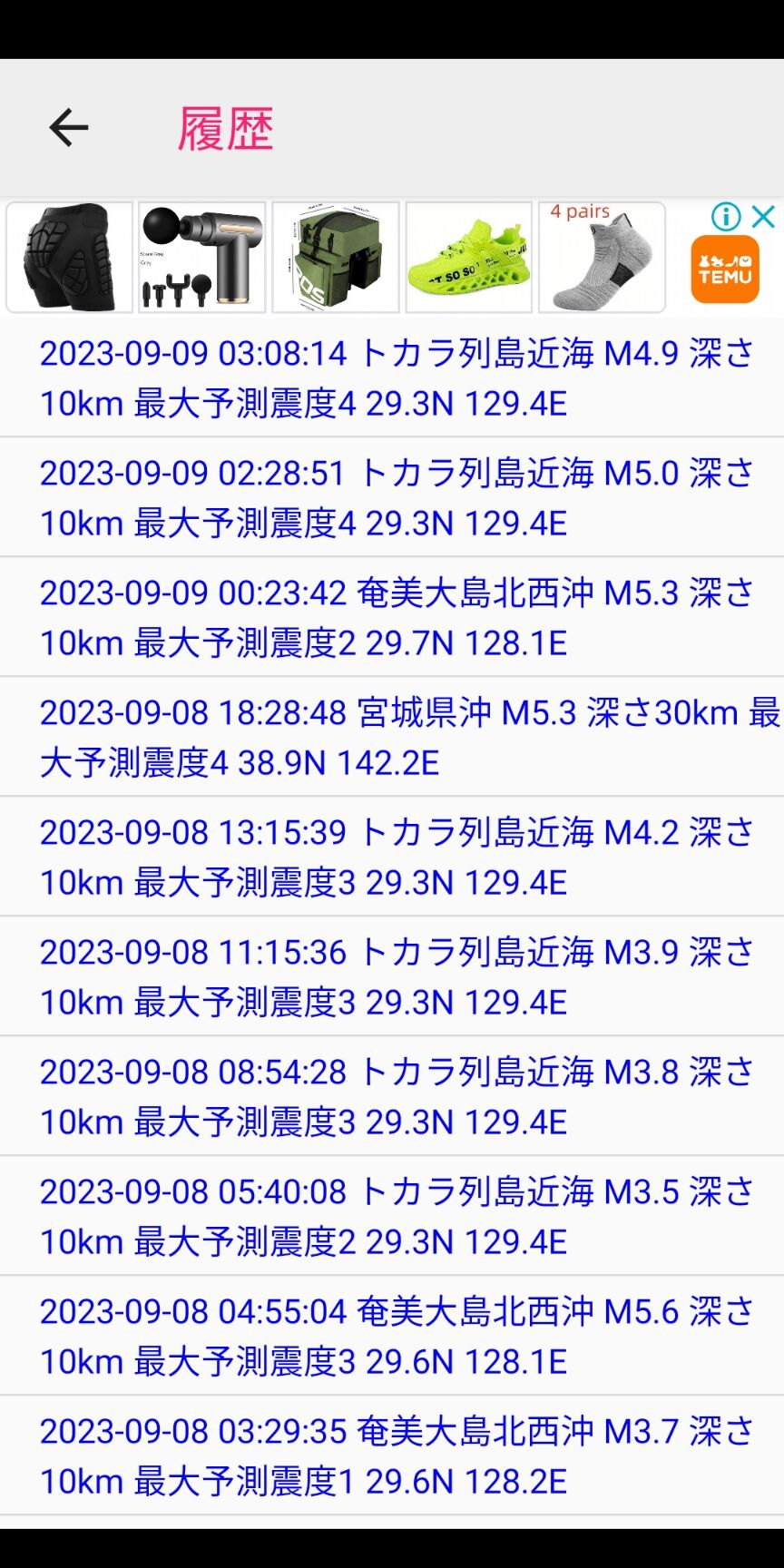Open the 04:55:04 奄美大島北西沖 M5.6 entry
Image resolution: width=784 pixels, height=1568 pixels.
tap(392, 1336)
